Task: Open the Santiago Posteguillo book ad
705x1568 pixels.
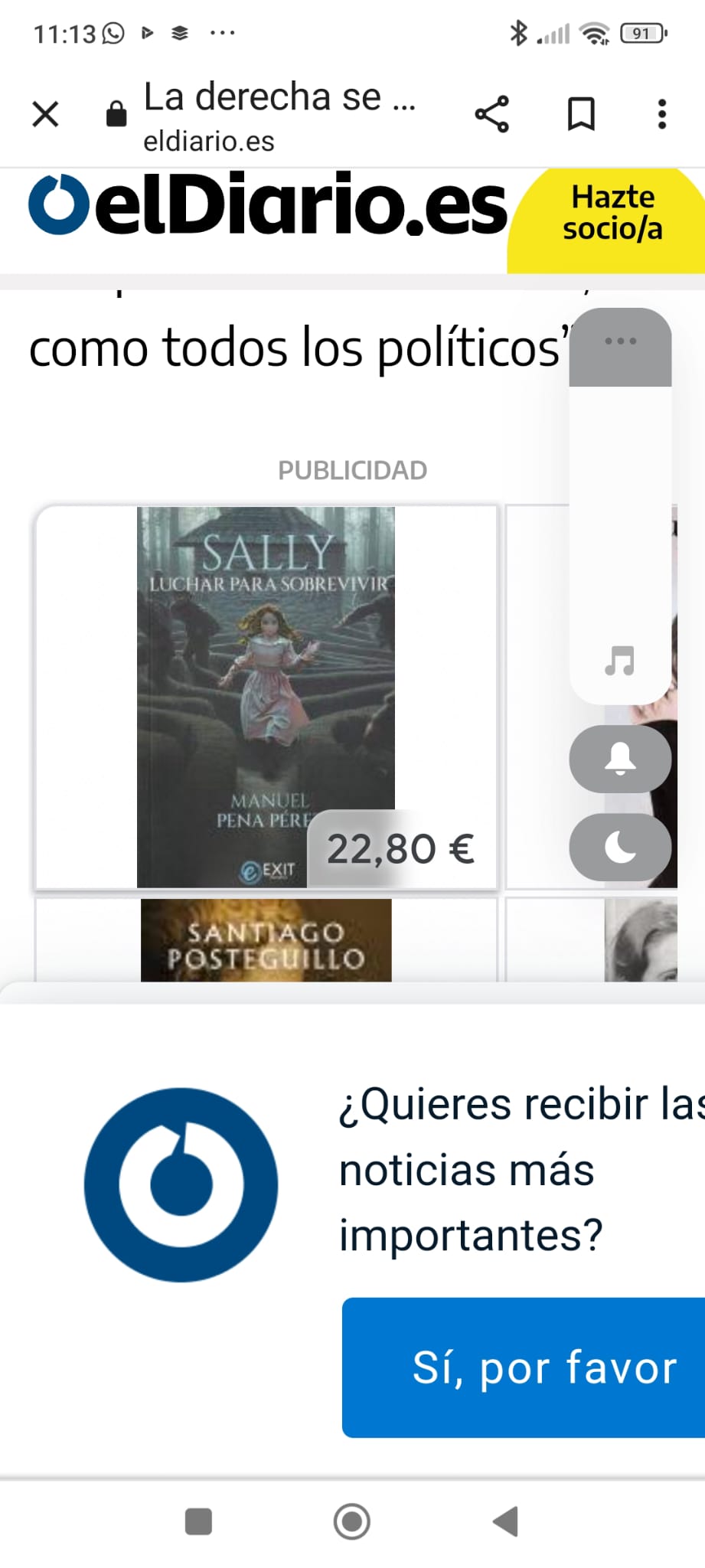Action: tap(266, 940)
